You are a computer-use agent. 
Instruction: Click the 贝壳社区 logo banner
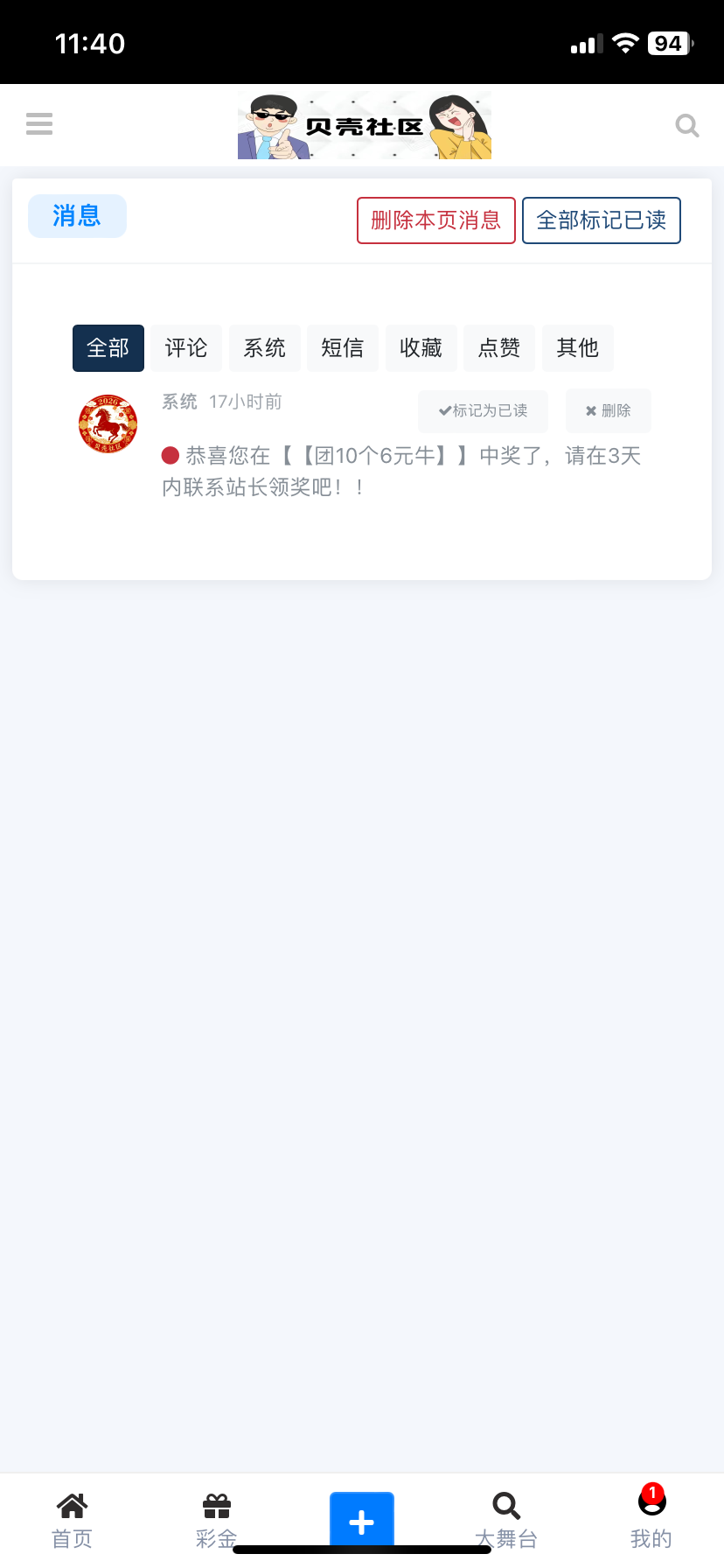pos(364,124)
